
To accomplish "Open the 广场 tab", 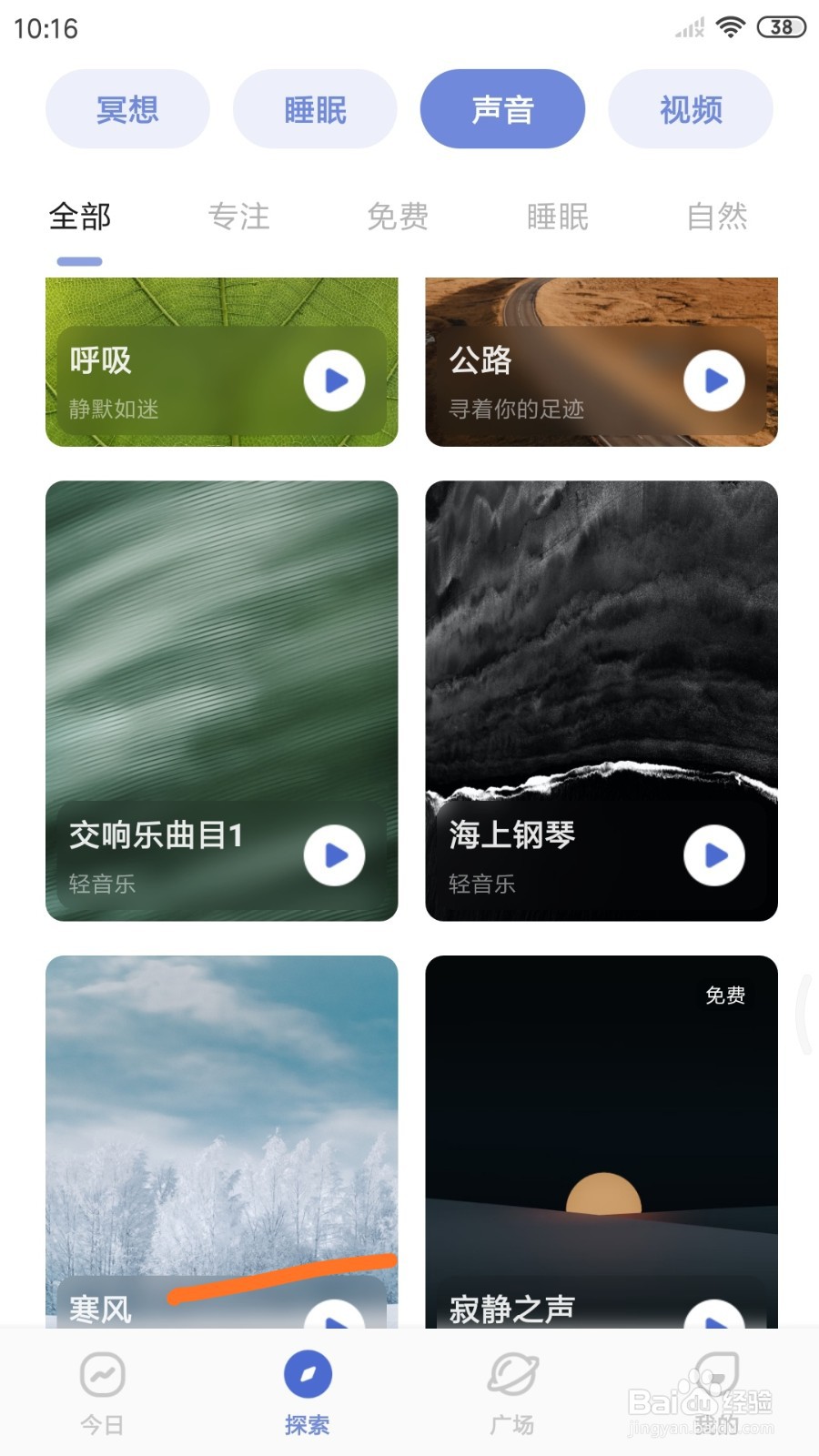I will pyautogui.click(x=512, y=1392).
